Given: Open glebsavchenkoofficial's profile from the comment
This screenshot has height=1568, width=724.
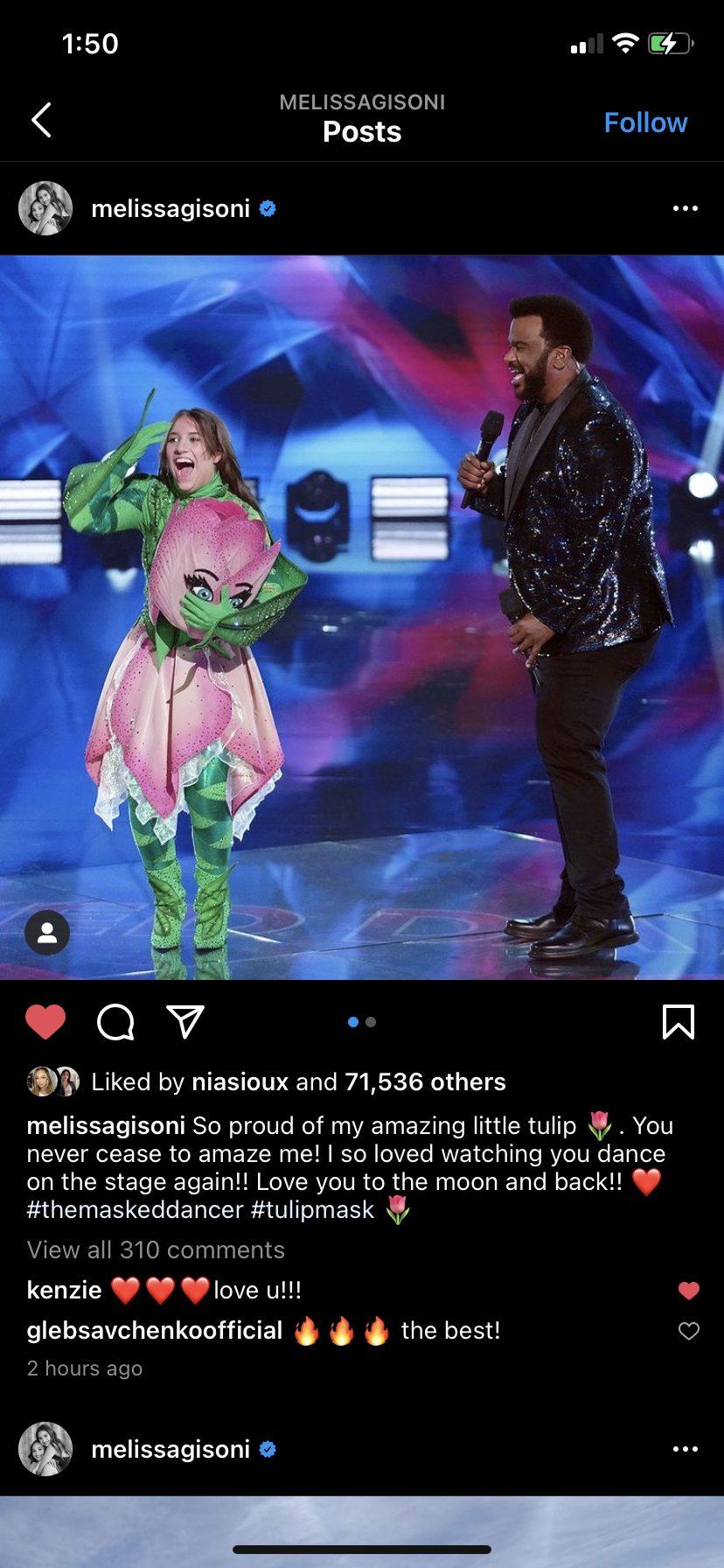Looking at the screenshot, I should [155, 1331].
